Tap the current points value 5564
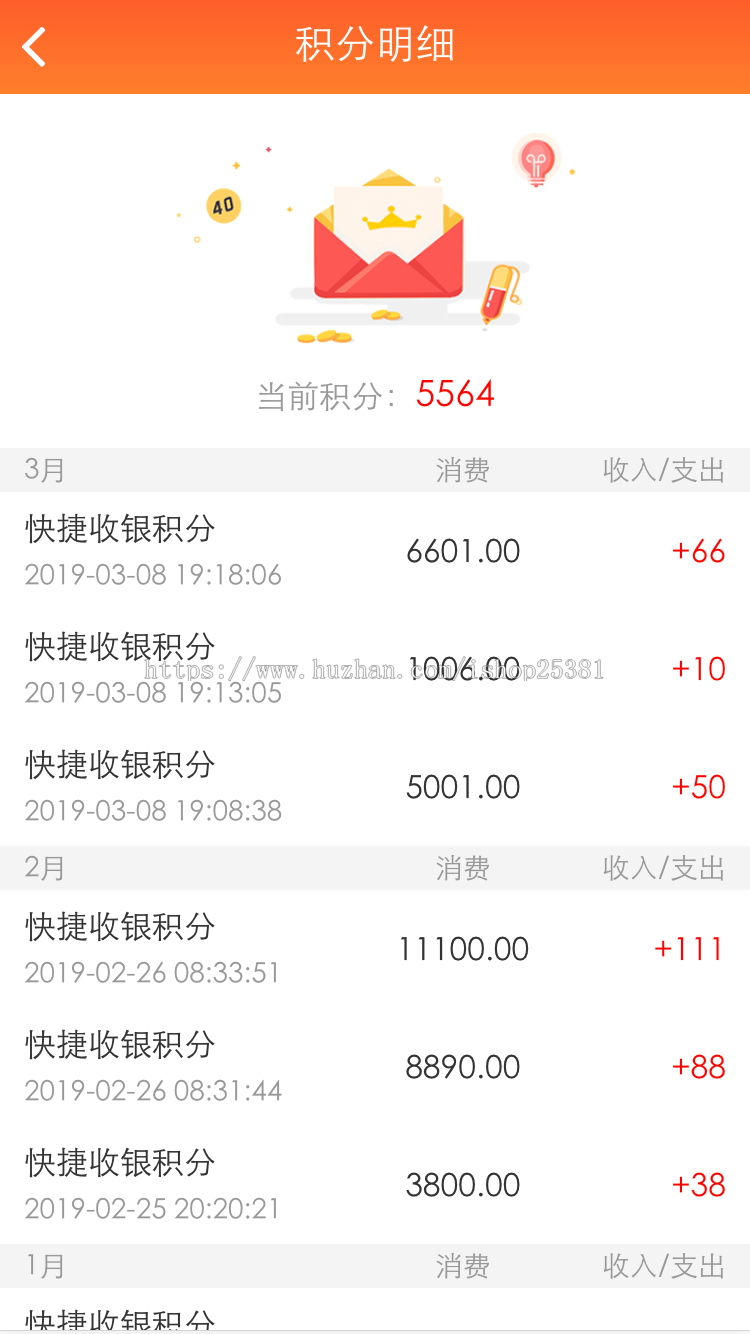Image resolution: width=750 pixels, height=1334 pixels. point(456,394)
